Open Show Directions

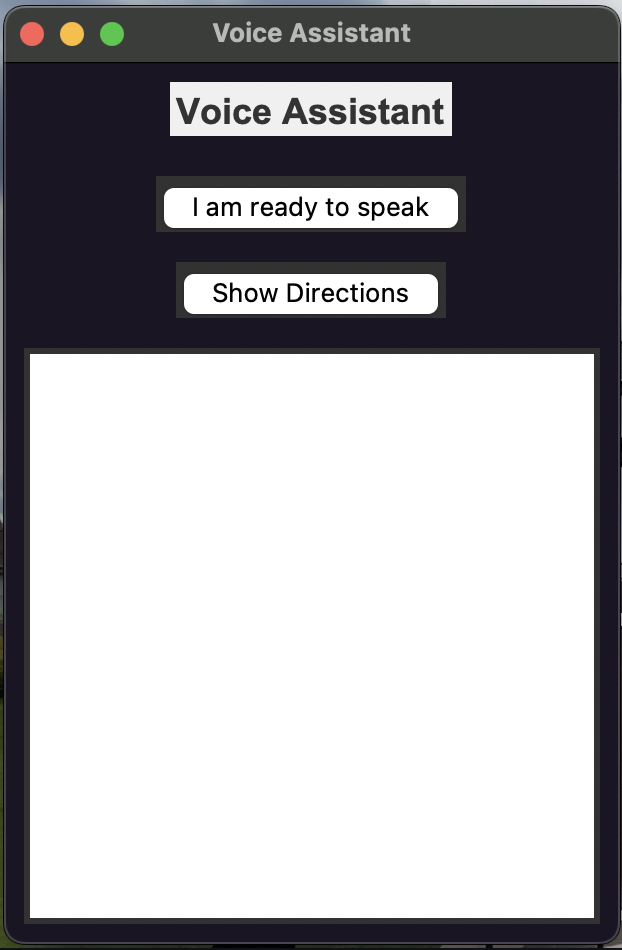pos(311,294)
